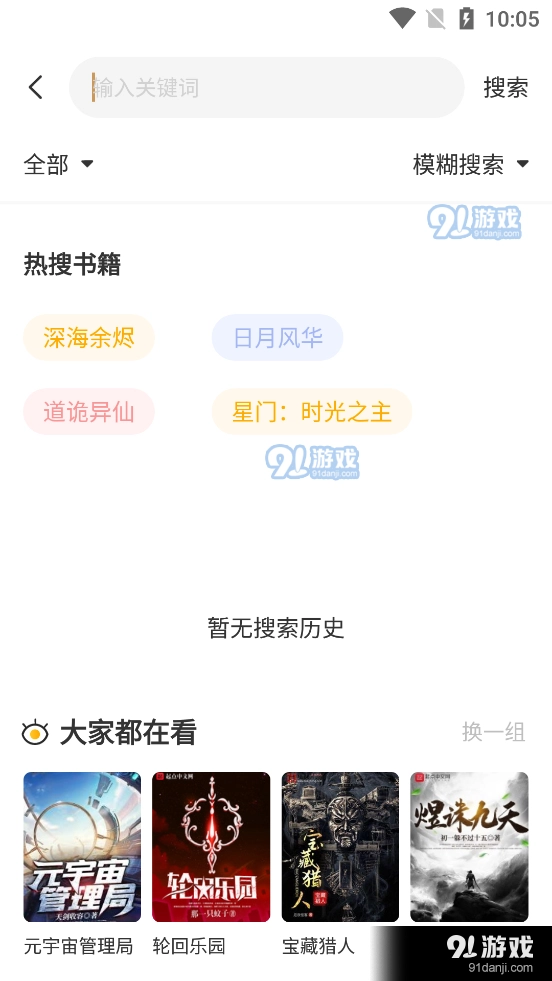Image resolution: width=552 pixels, height=981 pixels.
Task: Open the 模糊搜索 mode dropdown
Action: (471, 165)
